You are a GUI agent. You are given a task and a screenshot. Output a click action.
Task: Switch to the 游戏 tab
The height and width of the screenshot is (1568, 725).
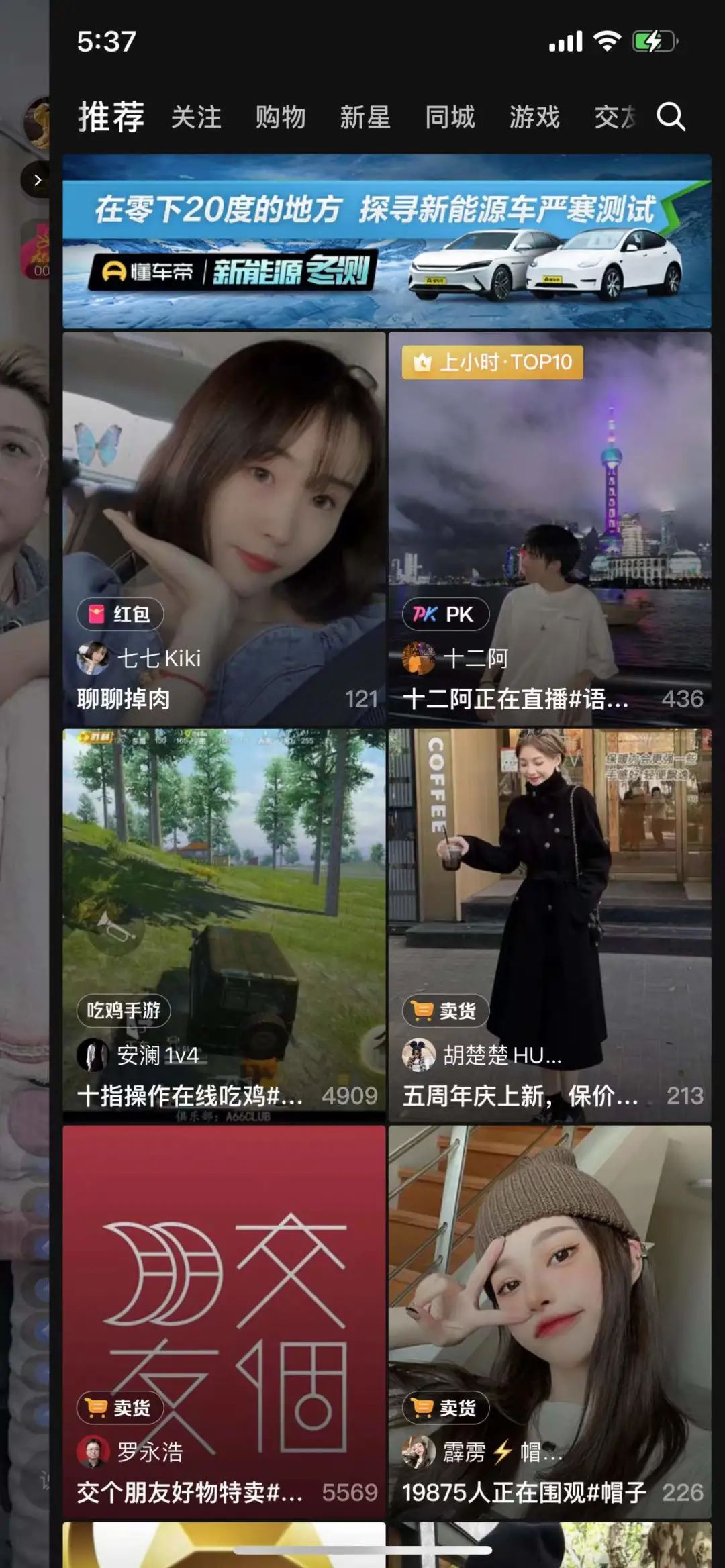pos(535,117)
